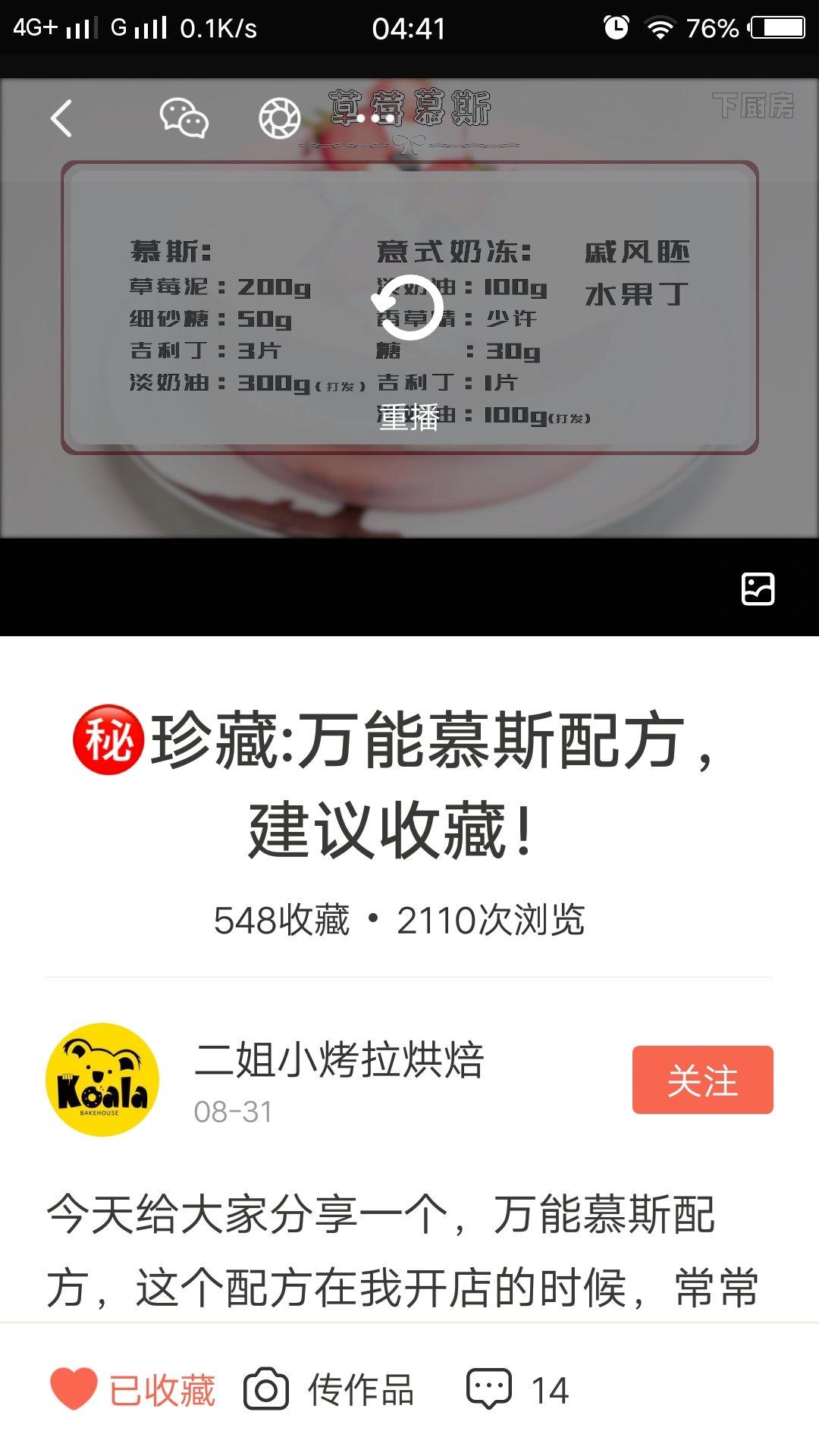Share this recipe to WeChat
This screenshot has height=1456, width=819.
pyautogui.click(x=184, y=118)
